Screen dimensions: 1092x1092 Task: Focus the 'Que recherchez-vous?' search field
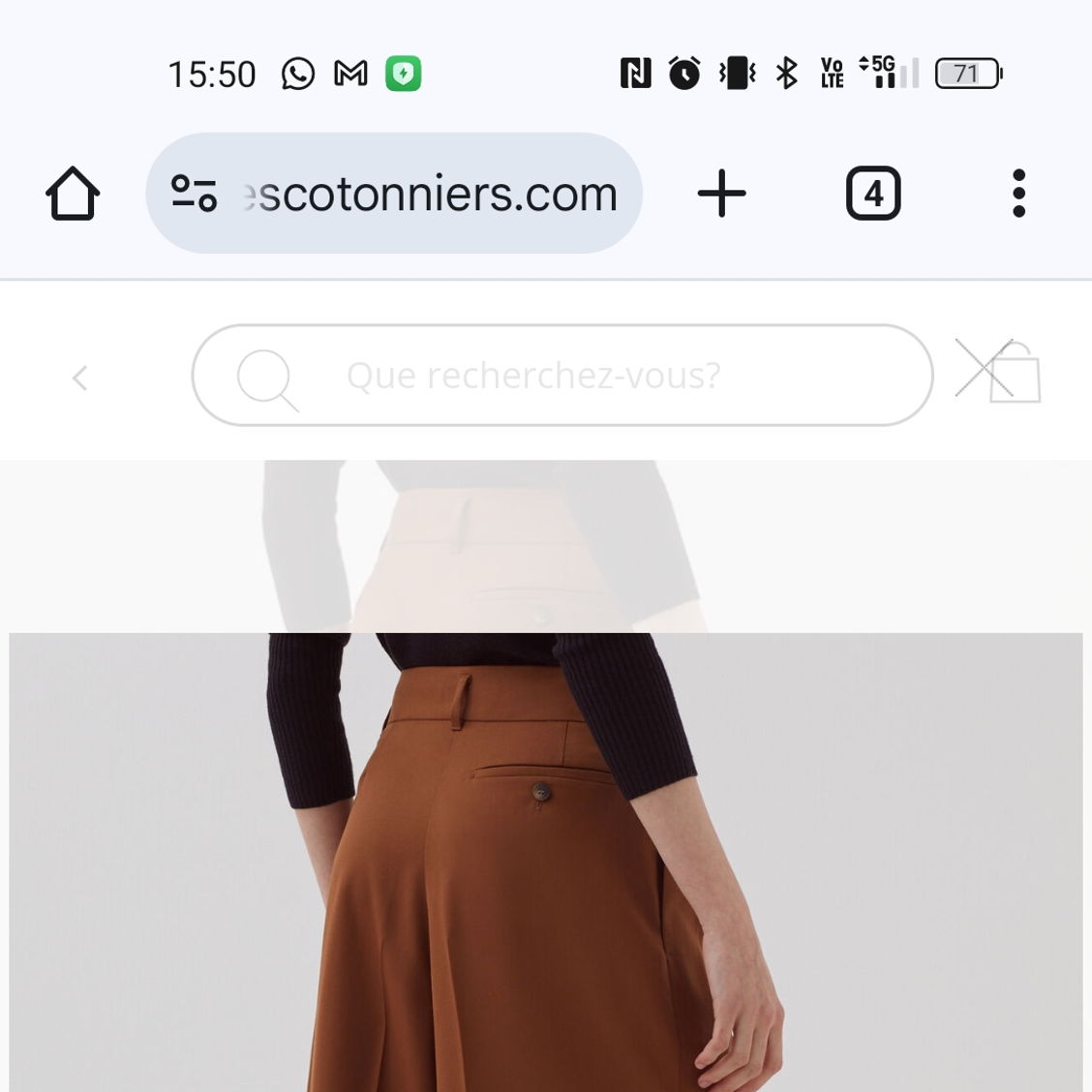561,376
